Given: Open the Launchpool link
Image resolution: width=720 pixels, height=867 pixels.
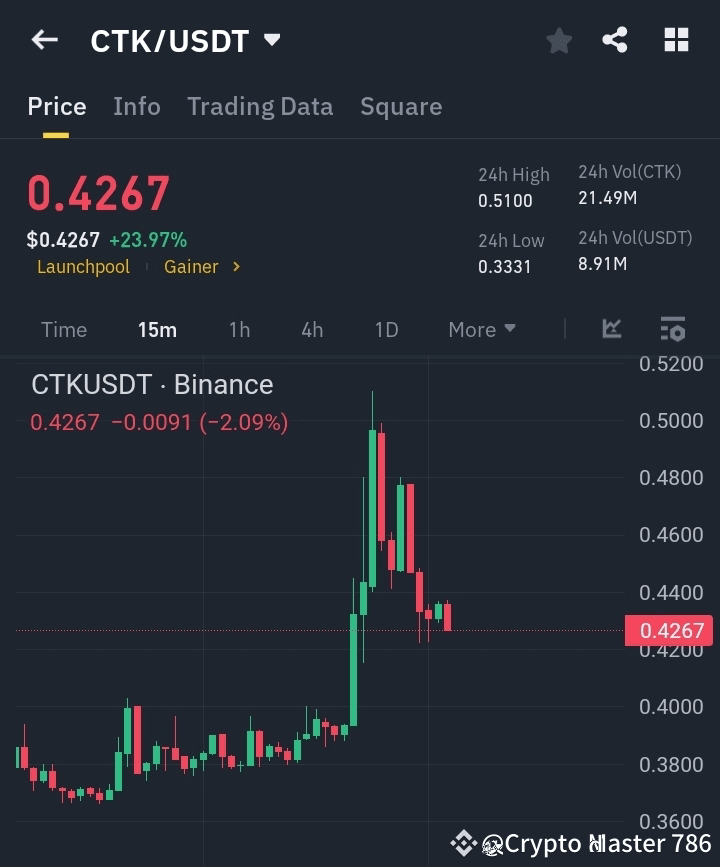Looking at the screenshot, I should click(x=83, y=267).
